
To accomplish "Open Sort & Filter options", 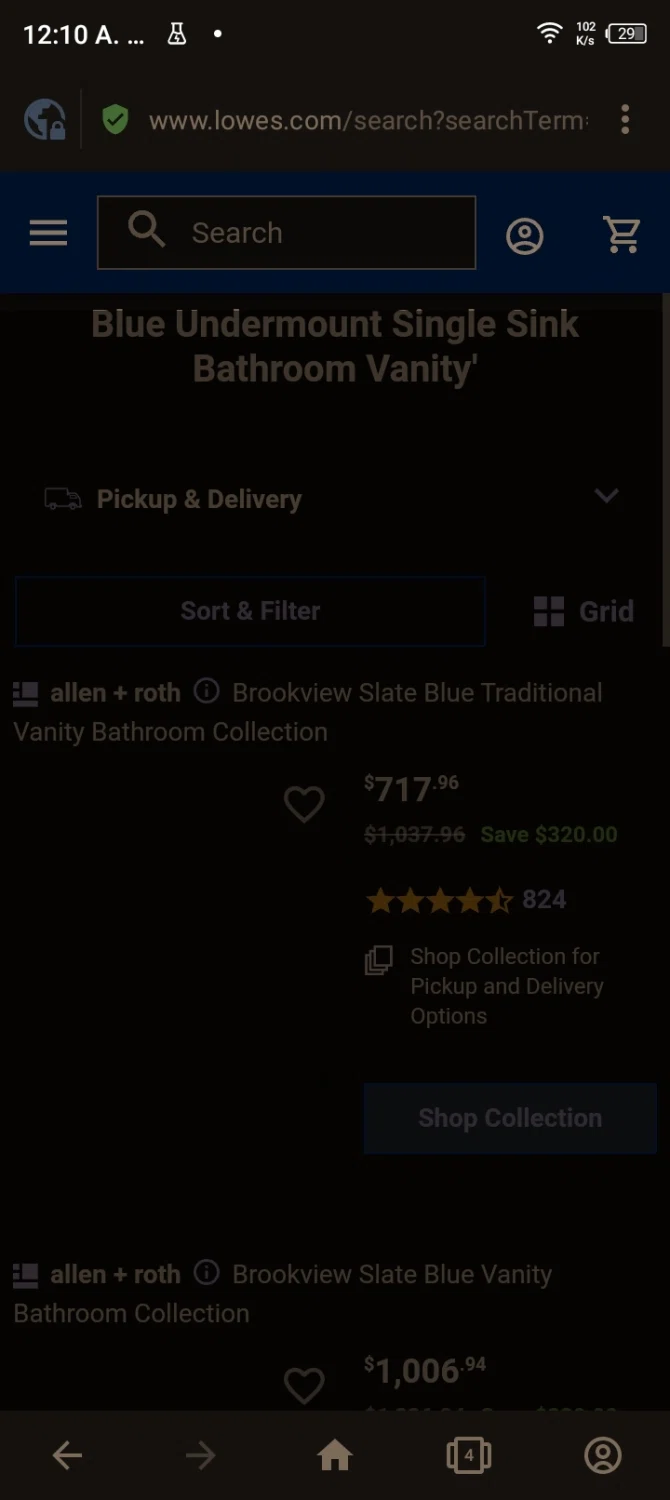I will tap(250, 611).
